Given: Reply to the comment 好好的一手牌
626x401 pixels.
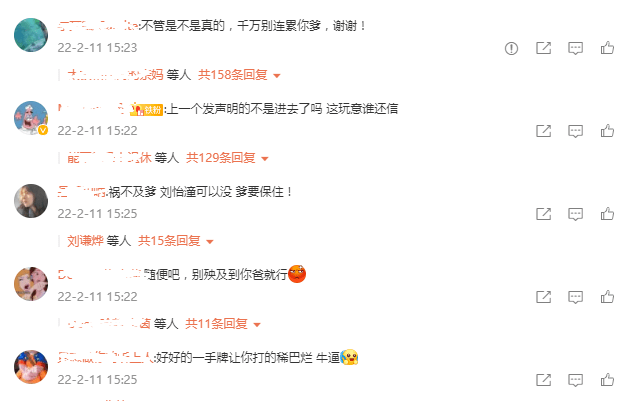Looking at the screenshot, I should (x=575, y=380).
